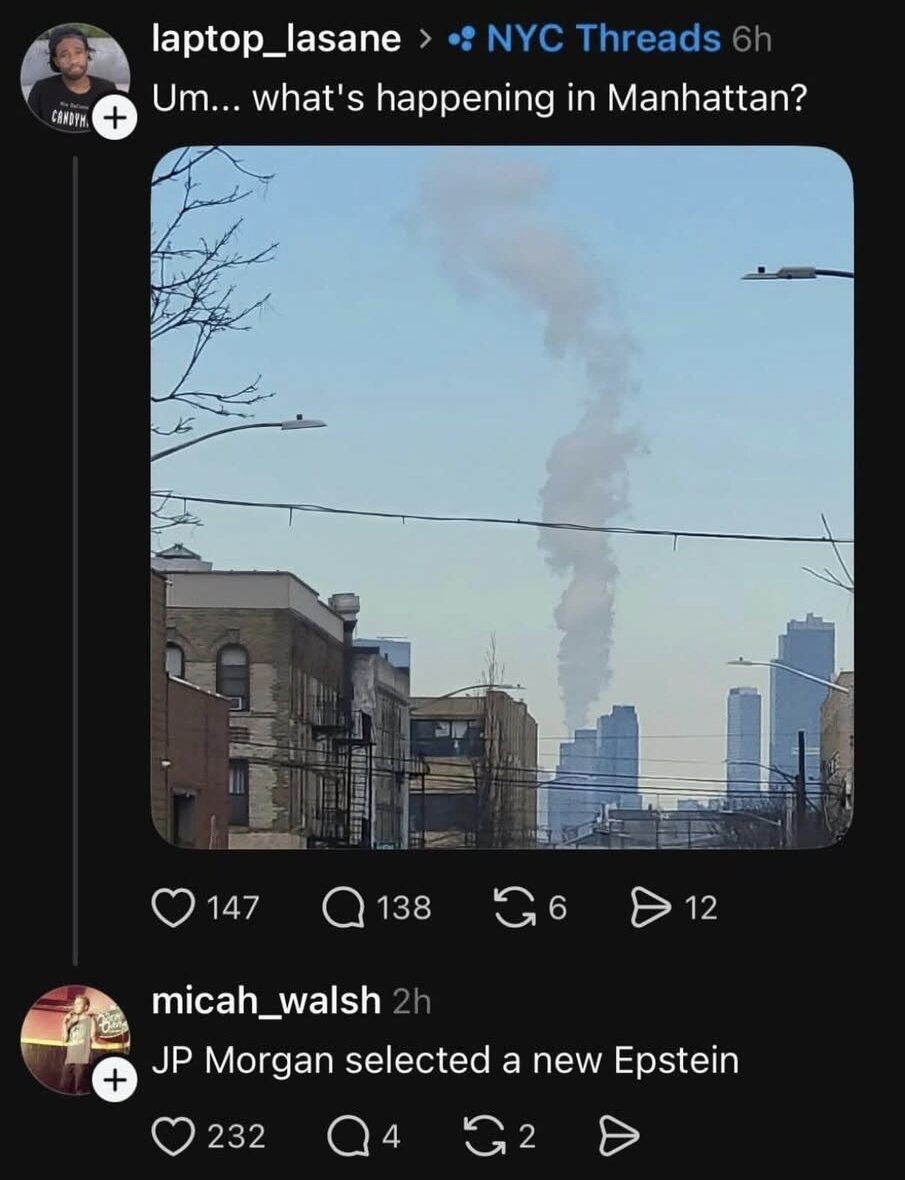Repost micah_walsh's reply
Viewport: 905px width, 1180px height.
487,1136
